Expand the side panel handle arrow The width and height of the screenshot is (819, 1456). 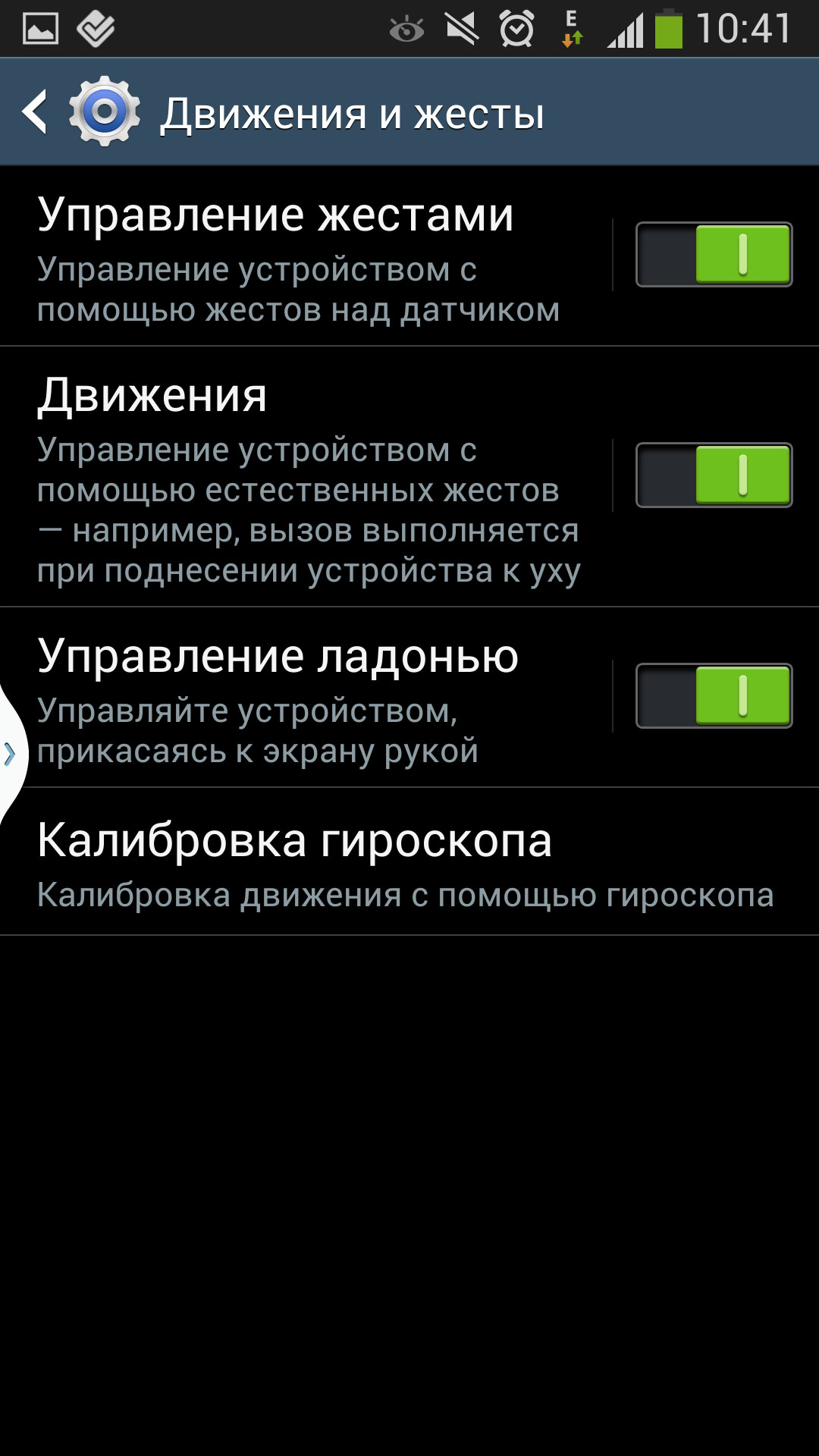point(10,754)
